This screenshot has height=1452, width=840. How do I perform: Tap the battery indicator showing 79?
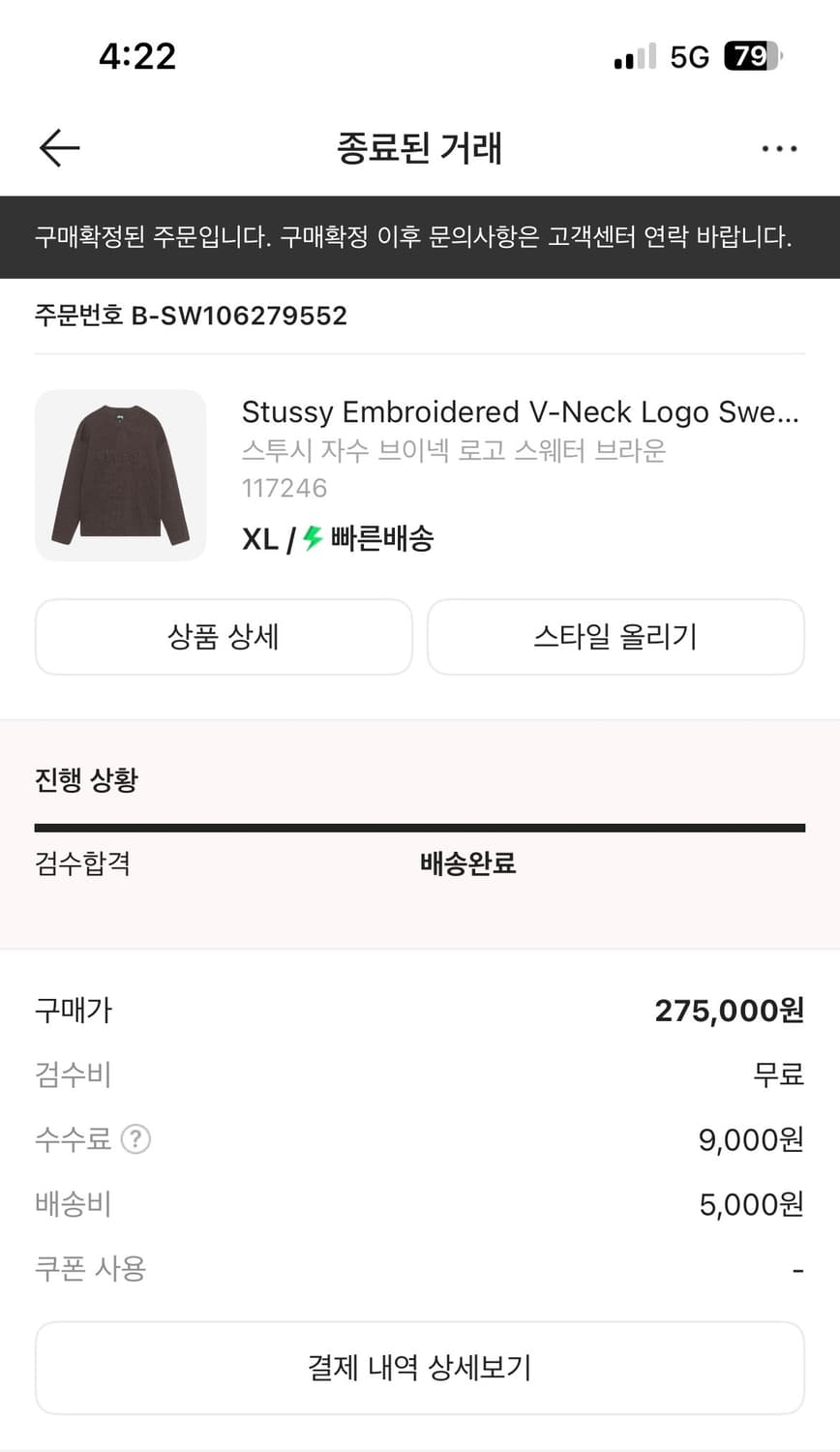(753, 56)
